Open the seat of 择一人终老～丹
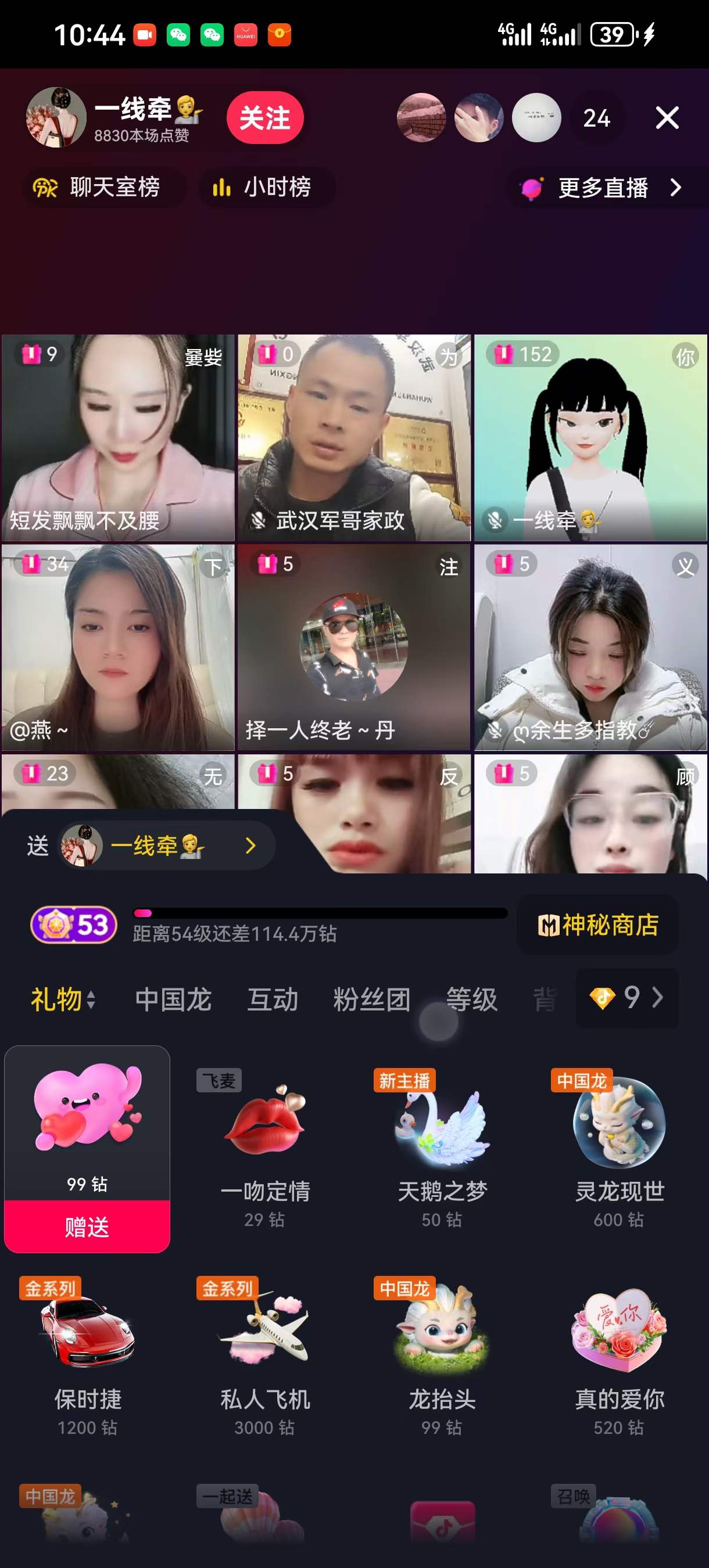 pos(354,647)
